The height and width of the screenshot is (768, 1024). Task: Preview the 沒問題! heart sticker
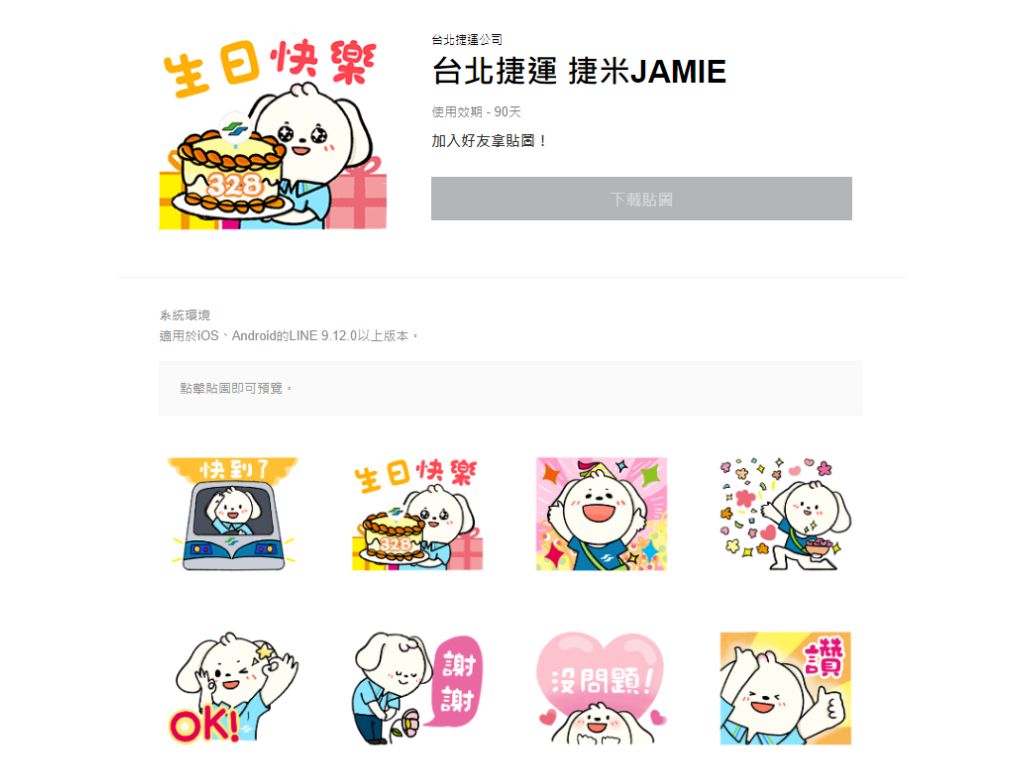coord(601,688)
